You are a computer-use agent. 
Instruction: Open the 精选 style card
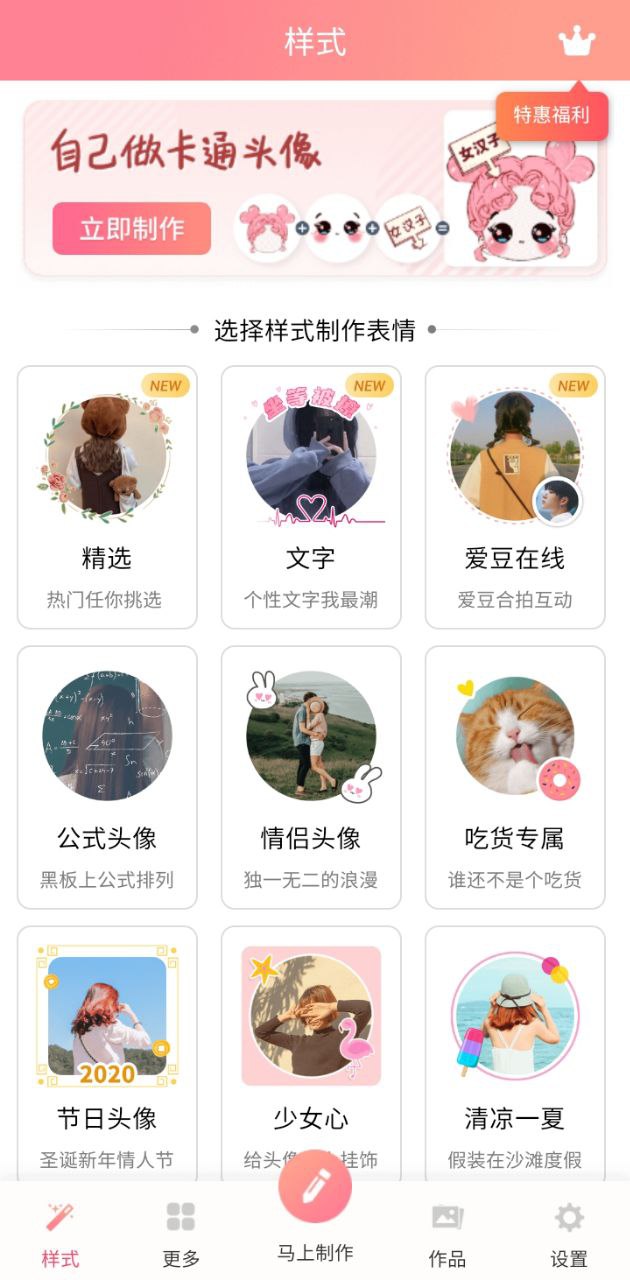point(107,497)
